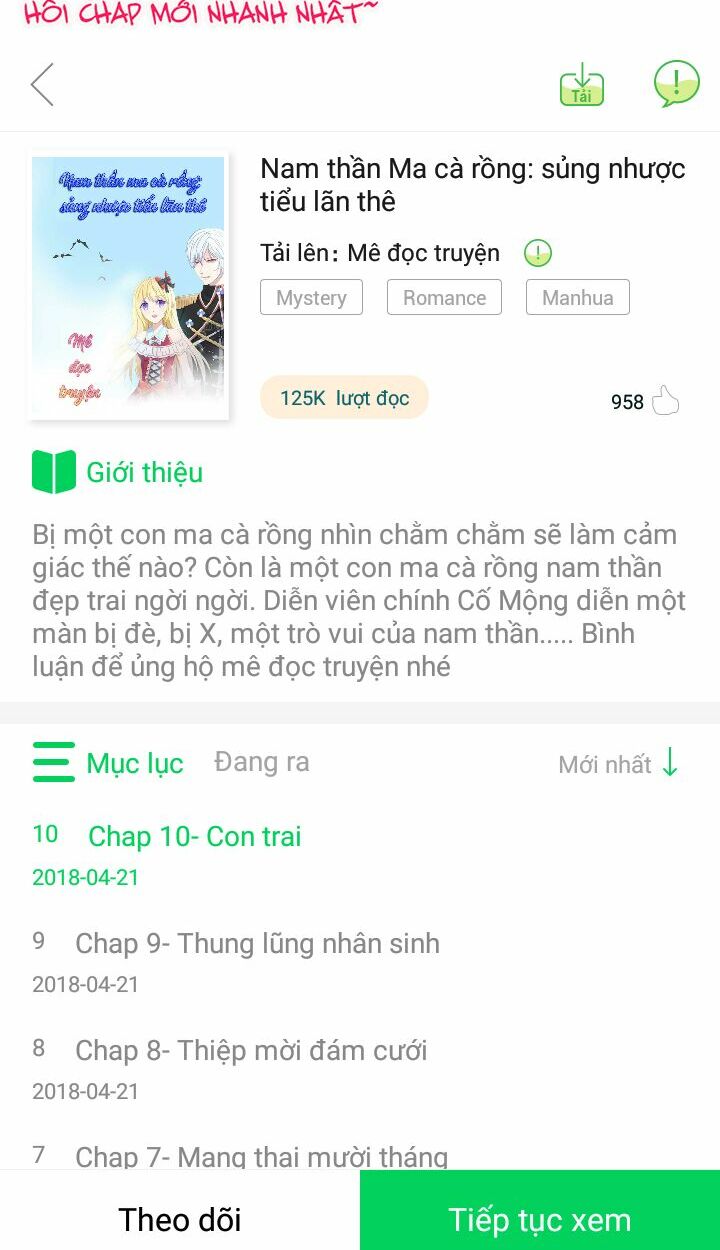
Task: Open sort order using the down arrow
Action: (x=671, y=761)
